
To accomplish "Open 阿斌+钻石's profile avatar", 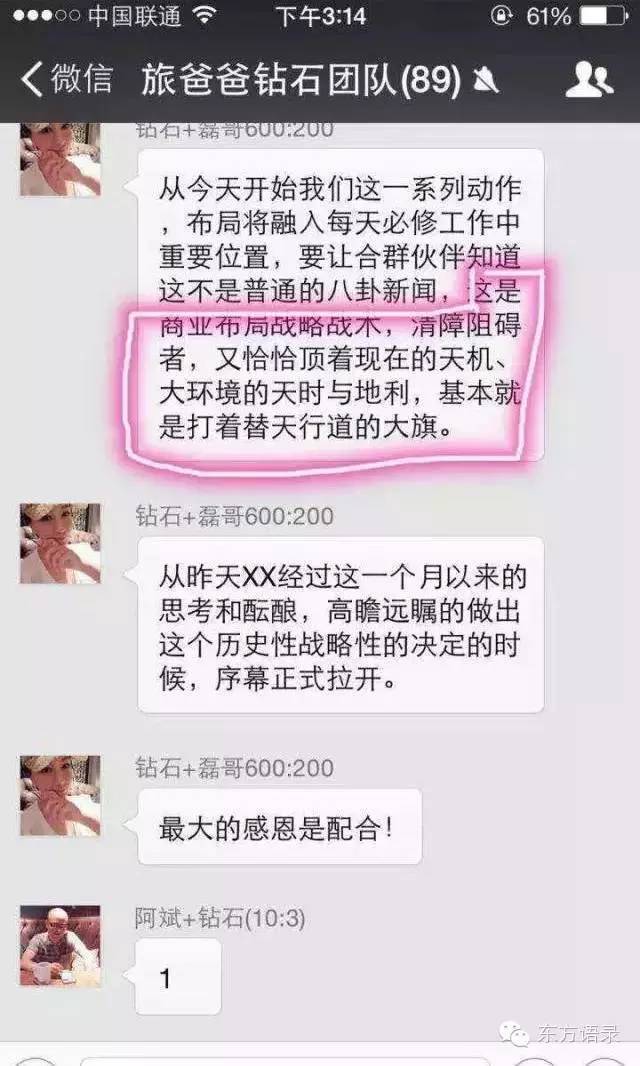I will 60,945.
